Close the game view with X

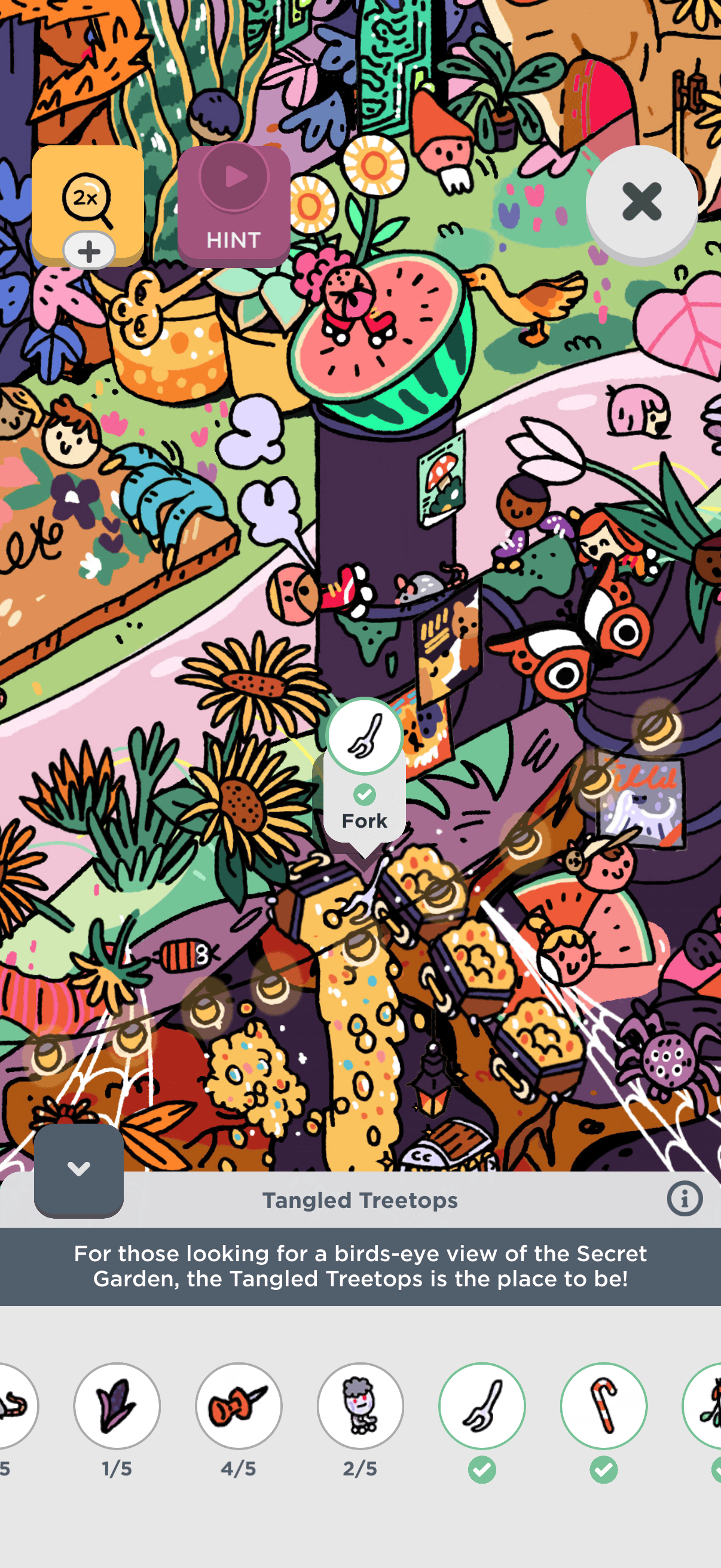click(641, 202)
